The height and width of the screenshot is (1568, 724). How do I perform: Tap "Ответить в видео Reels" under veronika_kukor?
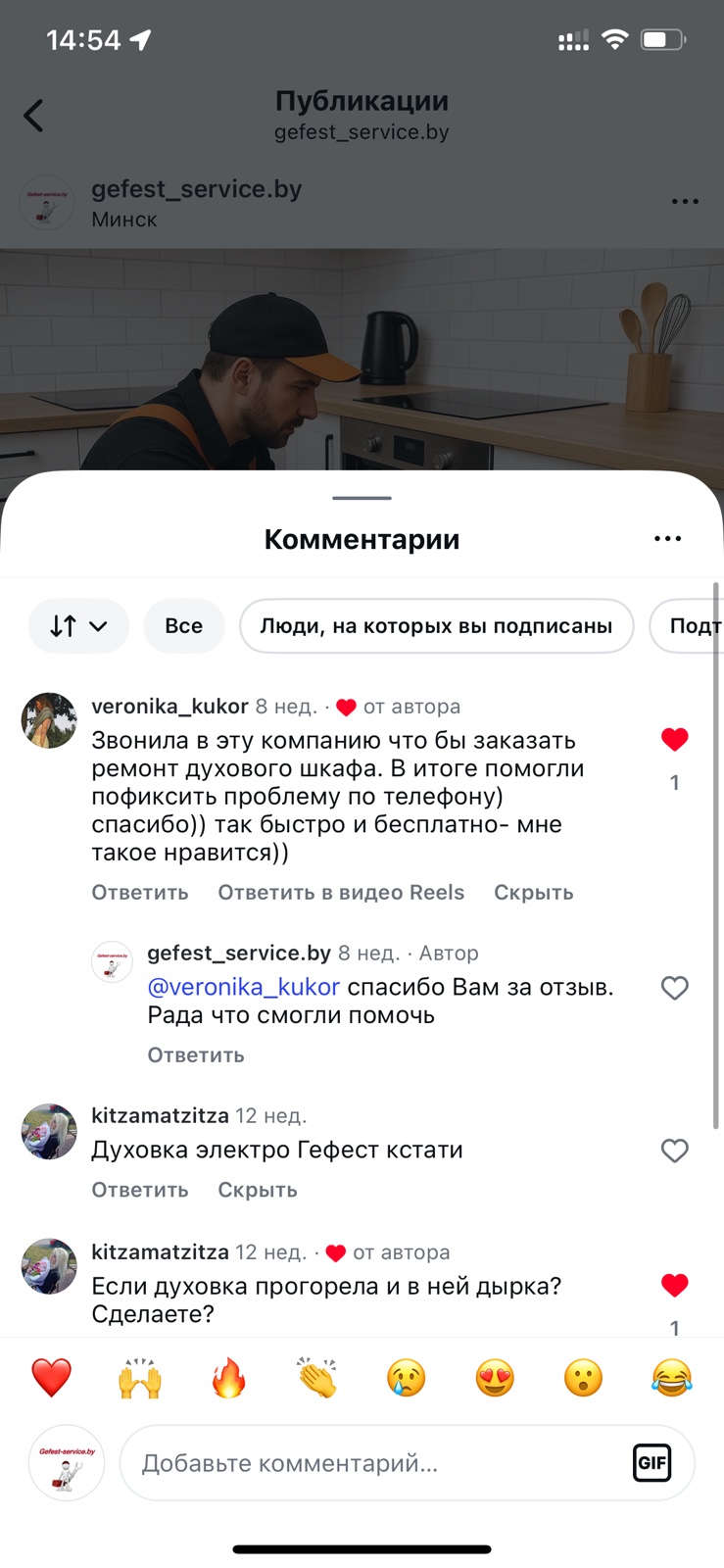[341, 893]
